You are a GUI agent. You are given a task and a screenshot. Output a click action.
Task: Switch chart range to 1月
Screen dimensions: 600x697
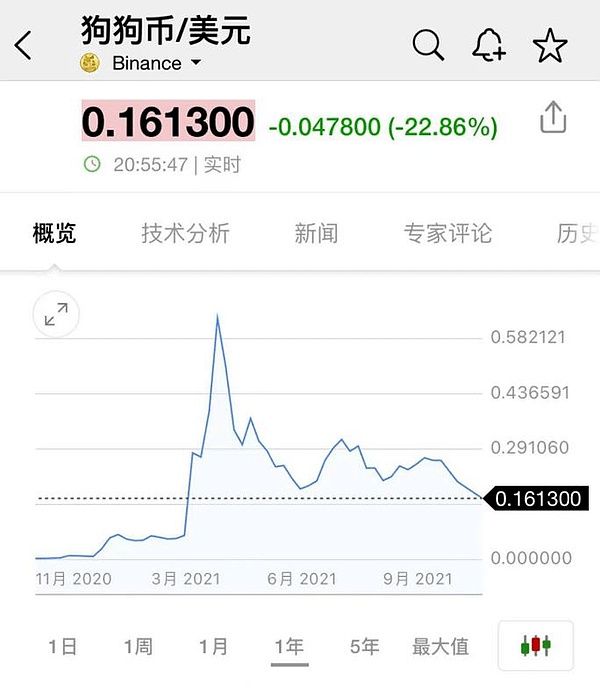coord(213,646)
